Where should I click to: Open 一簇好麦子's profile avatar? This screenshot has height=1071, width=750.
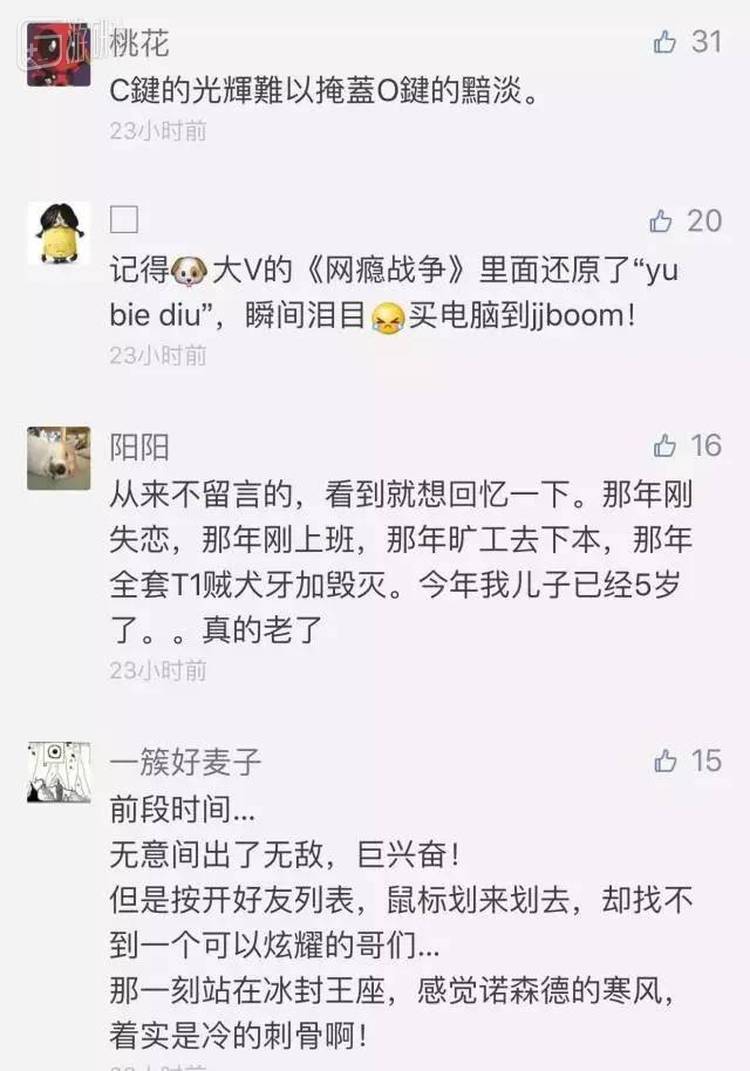(x=58, y=773)
